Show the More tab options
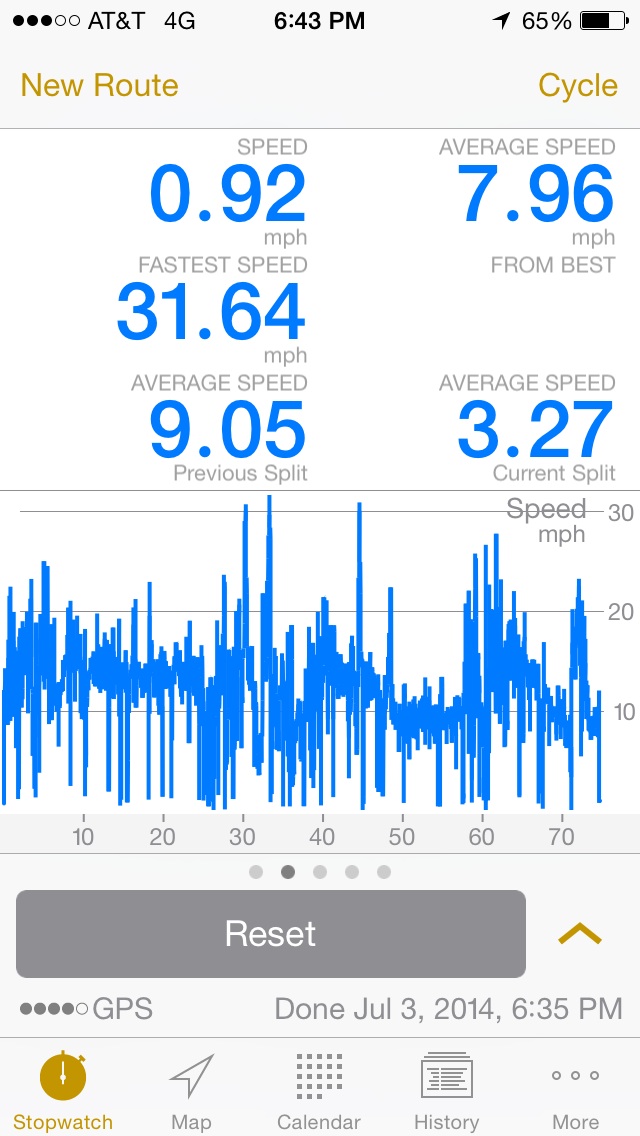 [575, 1091]
